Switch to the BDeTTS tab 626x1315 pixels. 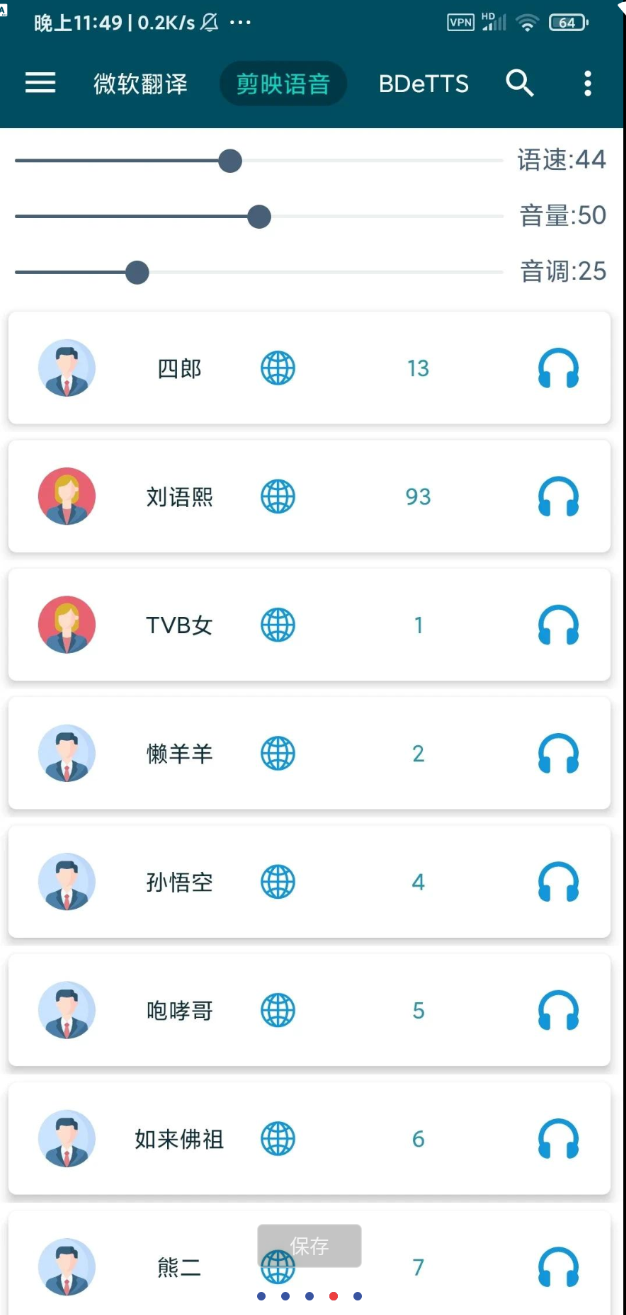(423, 84)
